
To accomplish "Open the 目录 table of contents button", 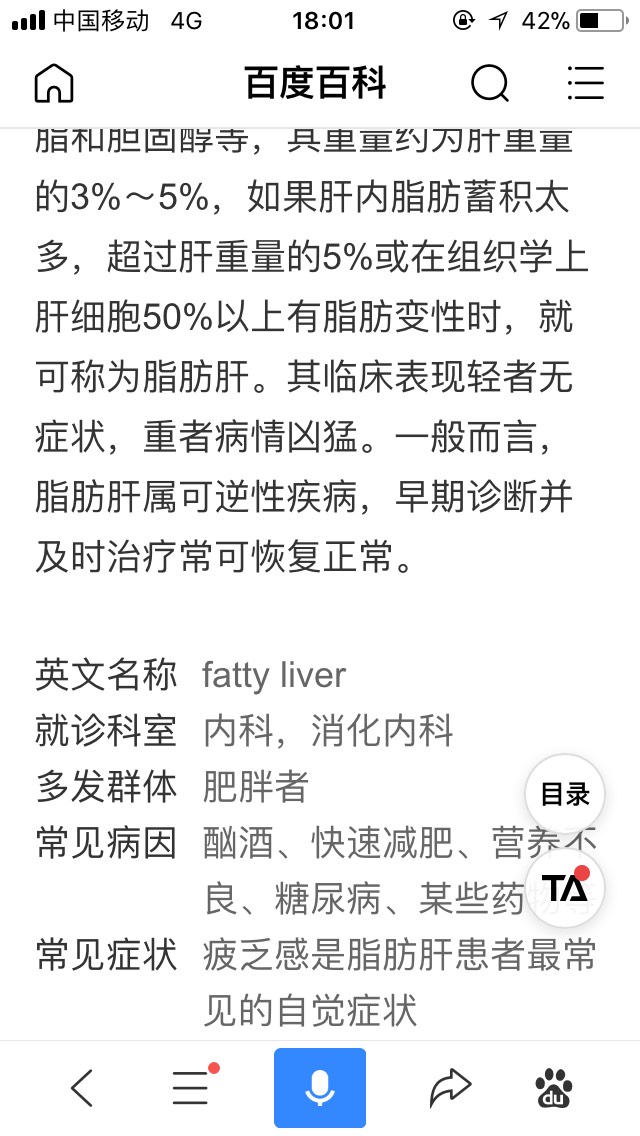I will tap(565, 795).
